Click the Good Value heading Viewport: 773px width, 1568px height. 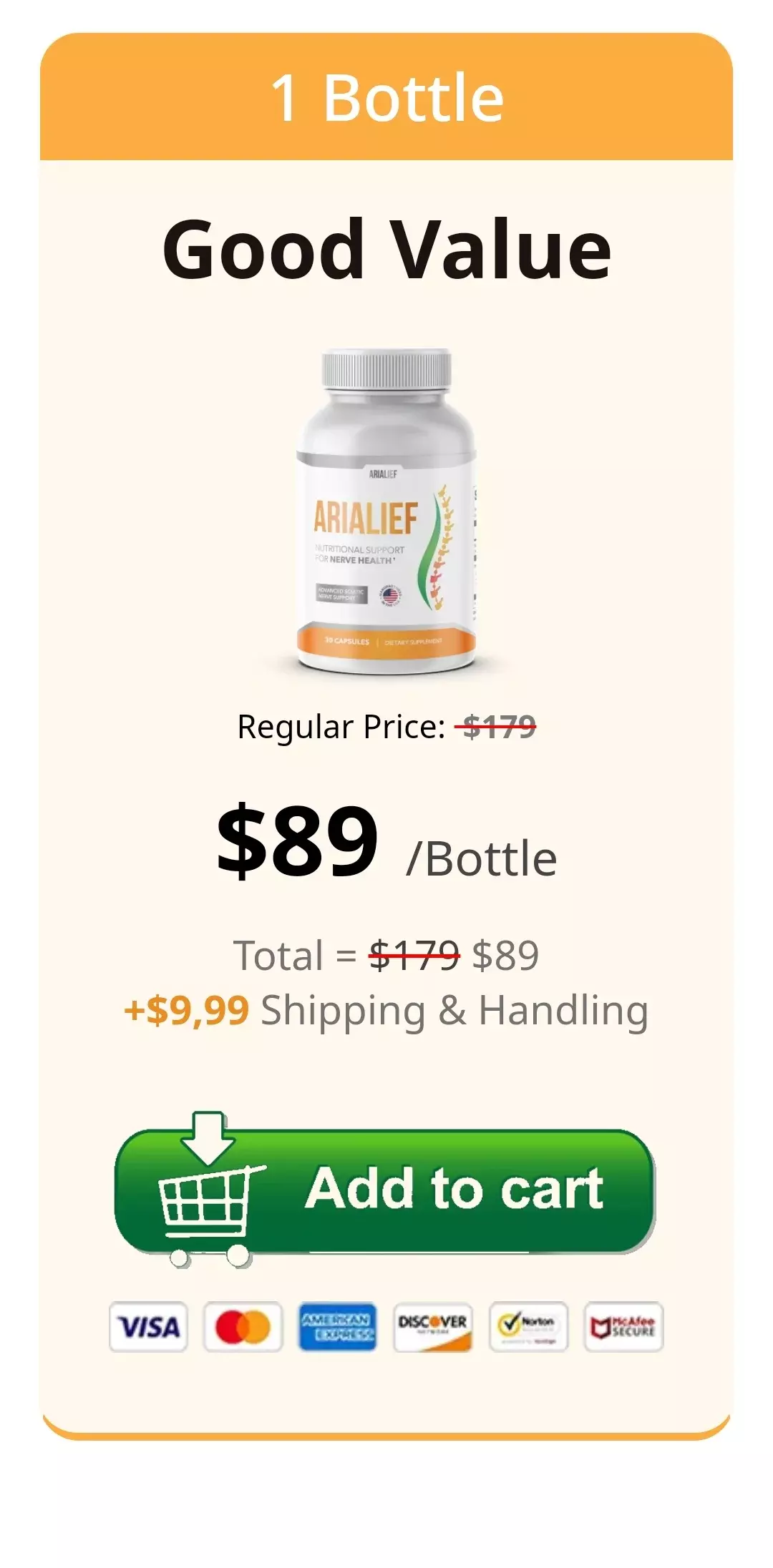[x=386, y=250]
